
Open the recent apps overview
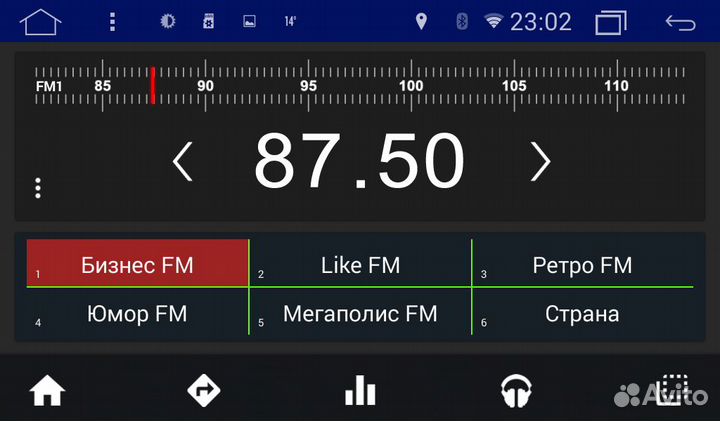point(609,22)
